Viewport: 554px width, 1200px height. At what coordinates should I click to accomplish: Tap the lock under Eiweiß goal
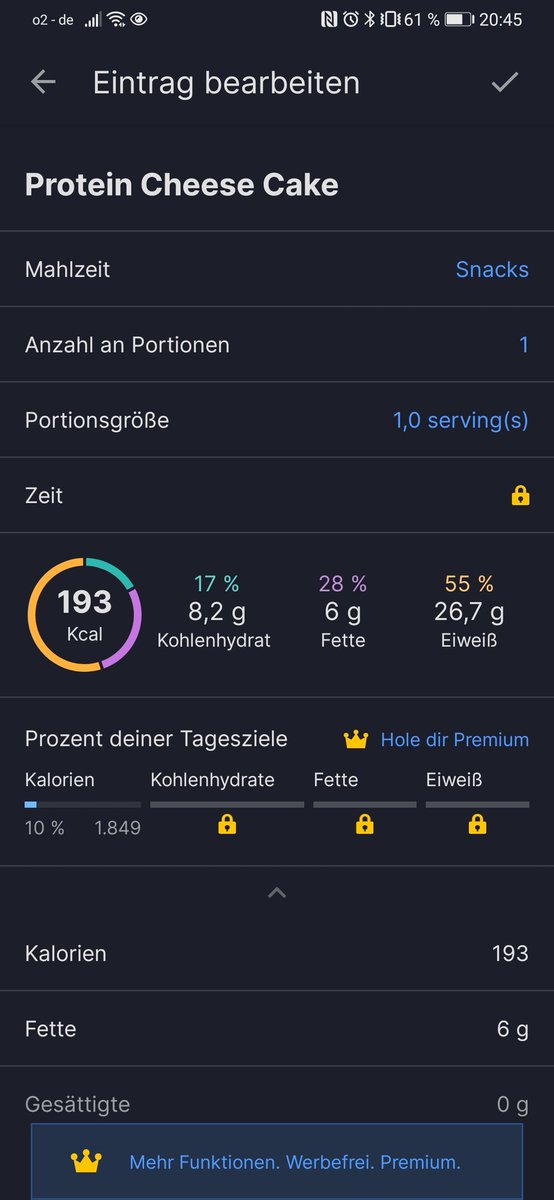(x=477, y=824)
